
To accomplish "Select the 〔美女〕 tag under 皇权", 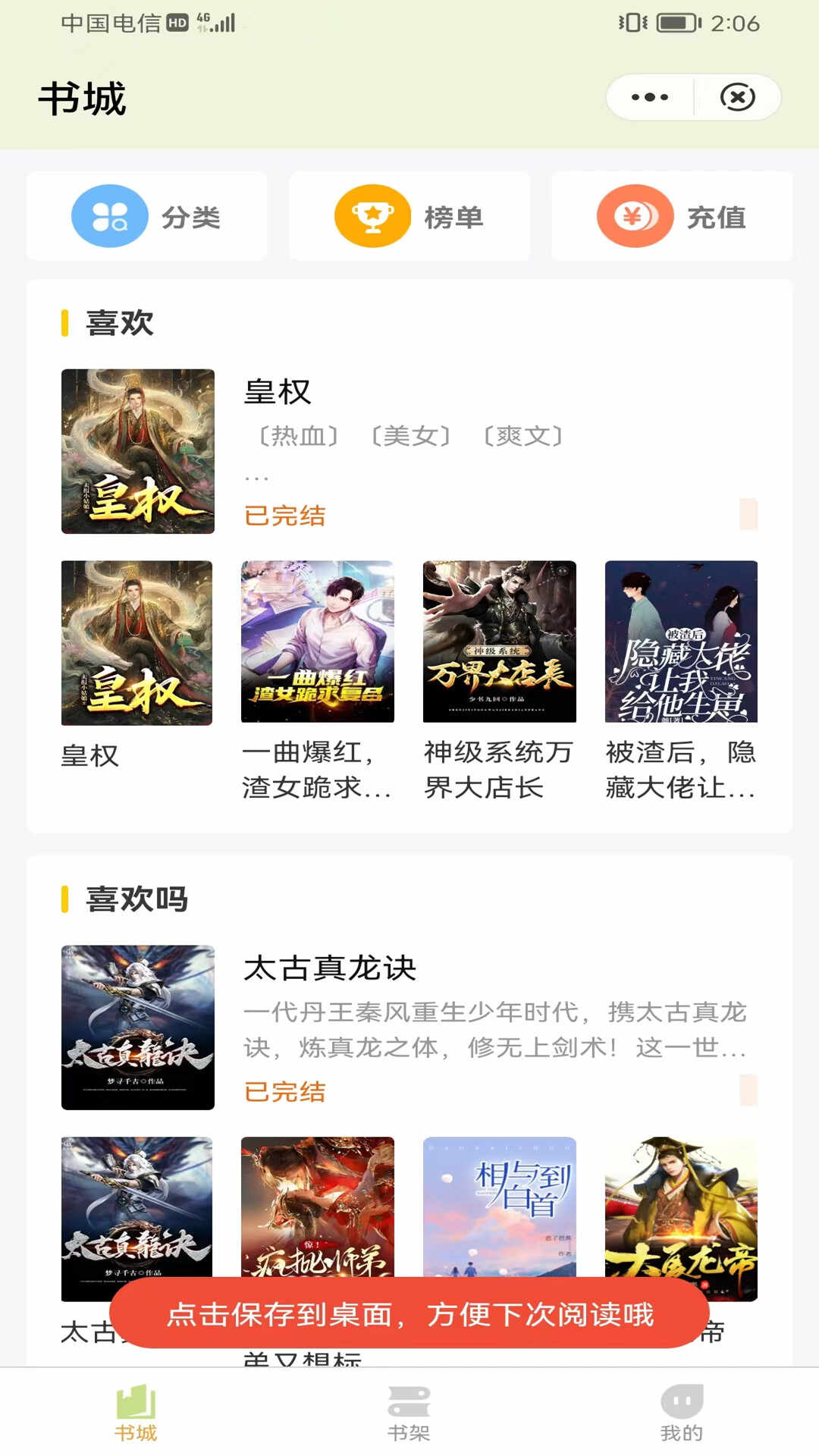I will click(412, 435).
